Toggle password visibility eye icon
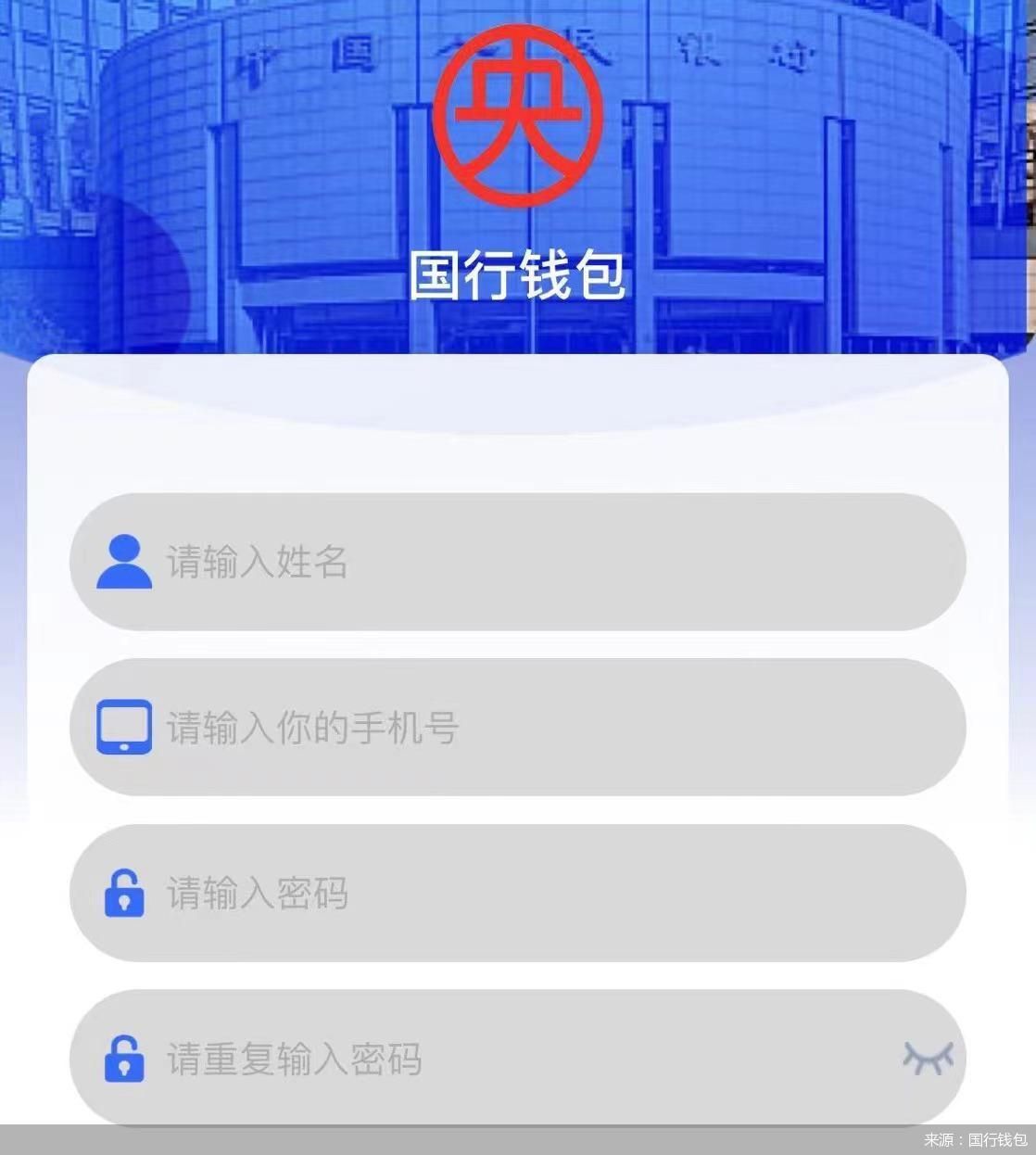 pyautogui.click(x=928, y=1058)
